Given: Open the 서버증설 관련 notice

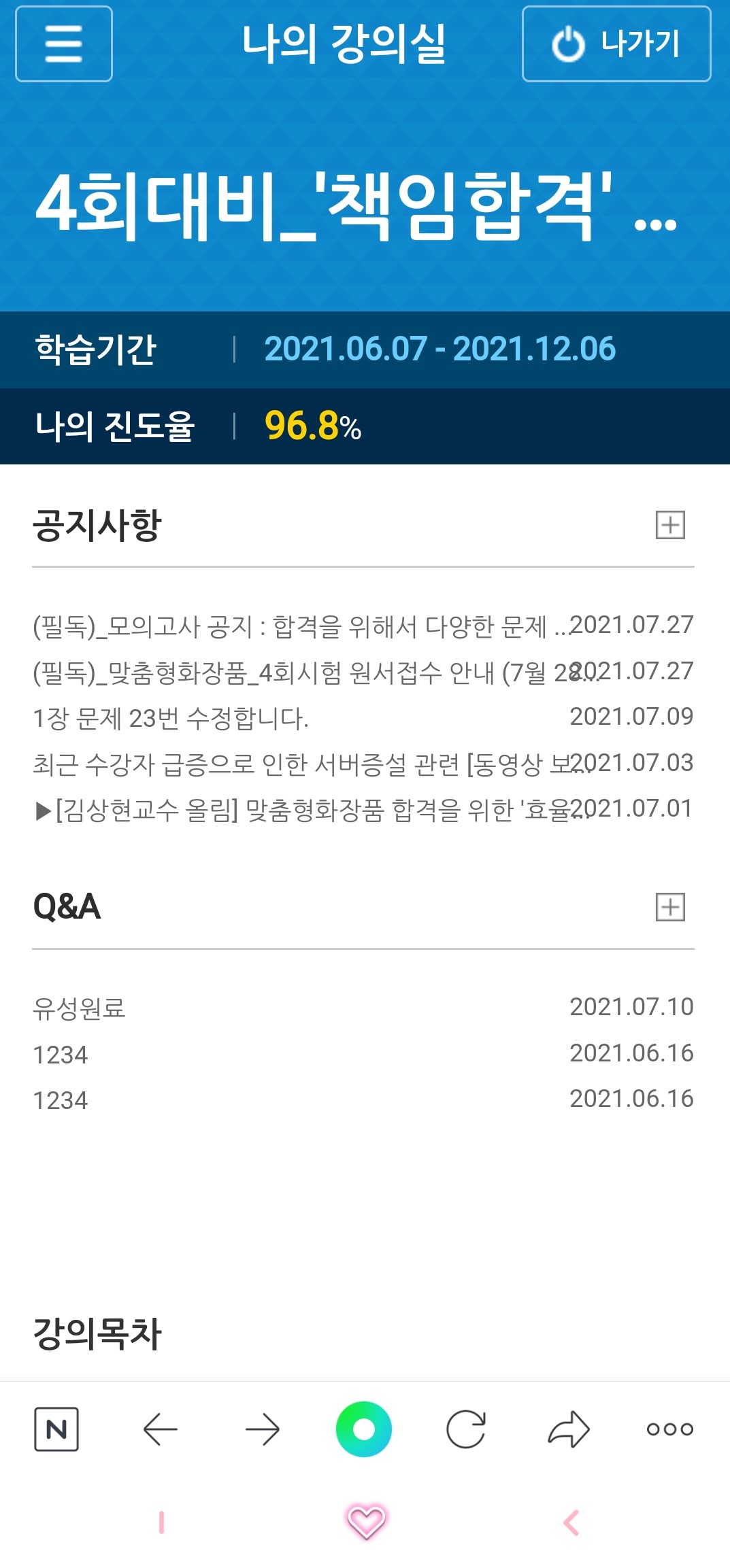Looking at the screenshot, I should coord(363,764).
